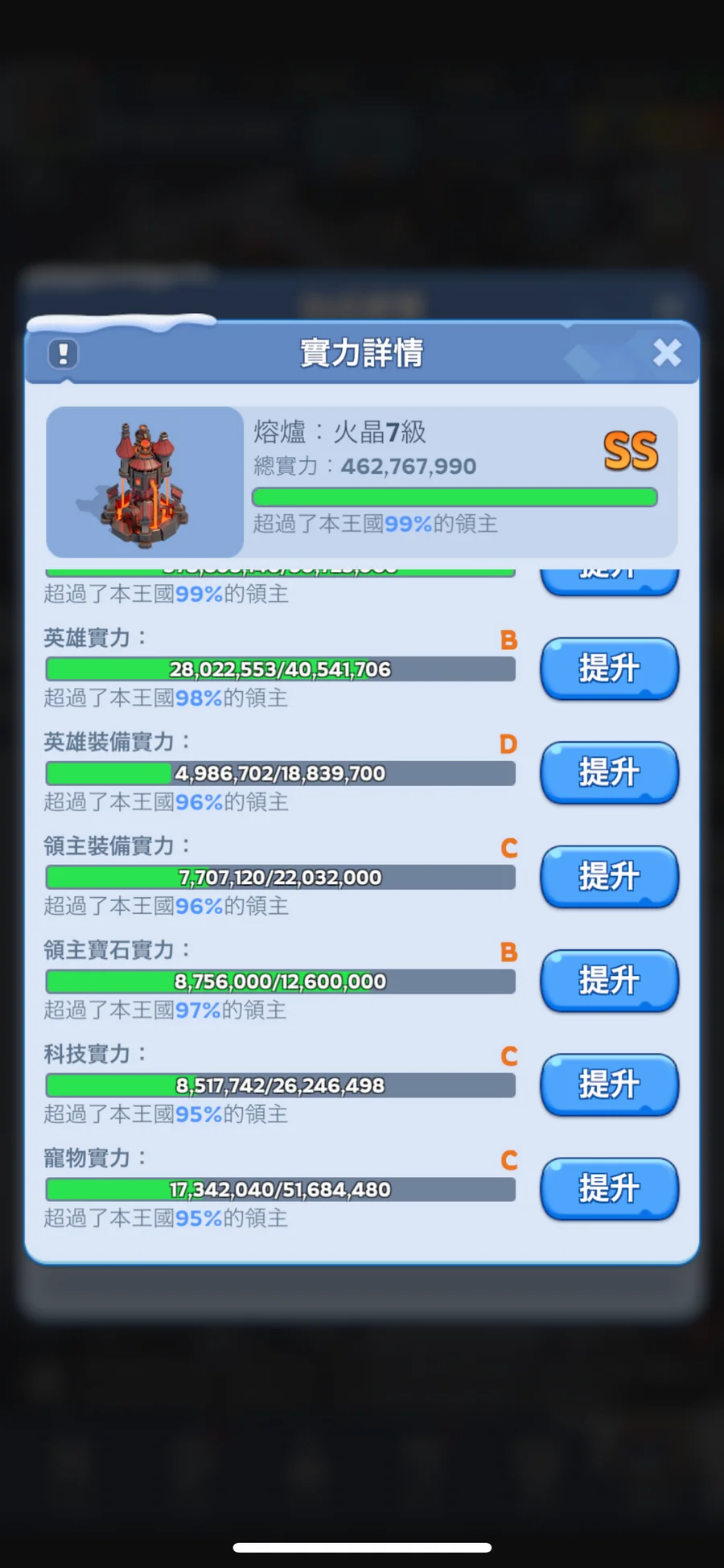
Task: Tap 提升 for 科技實力
Action: click(609, 1084)
